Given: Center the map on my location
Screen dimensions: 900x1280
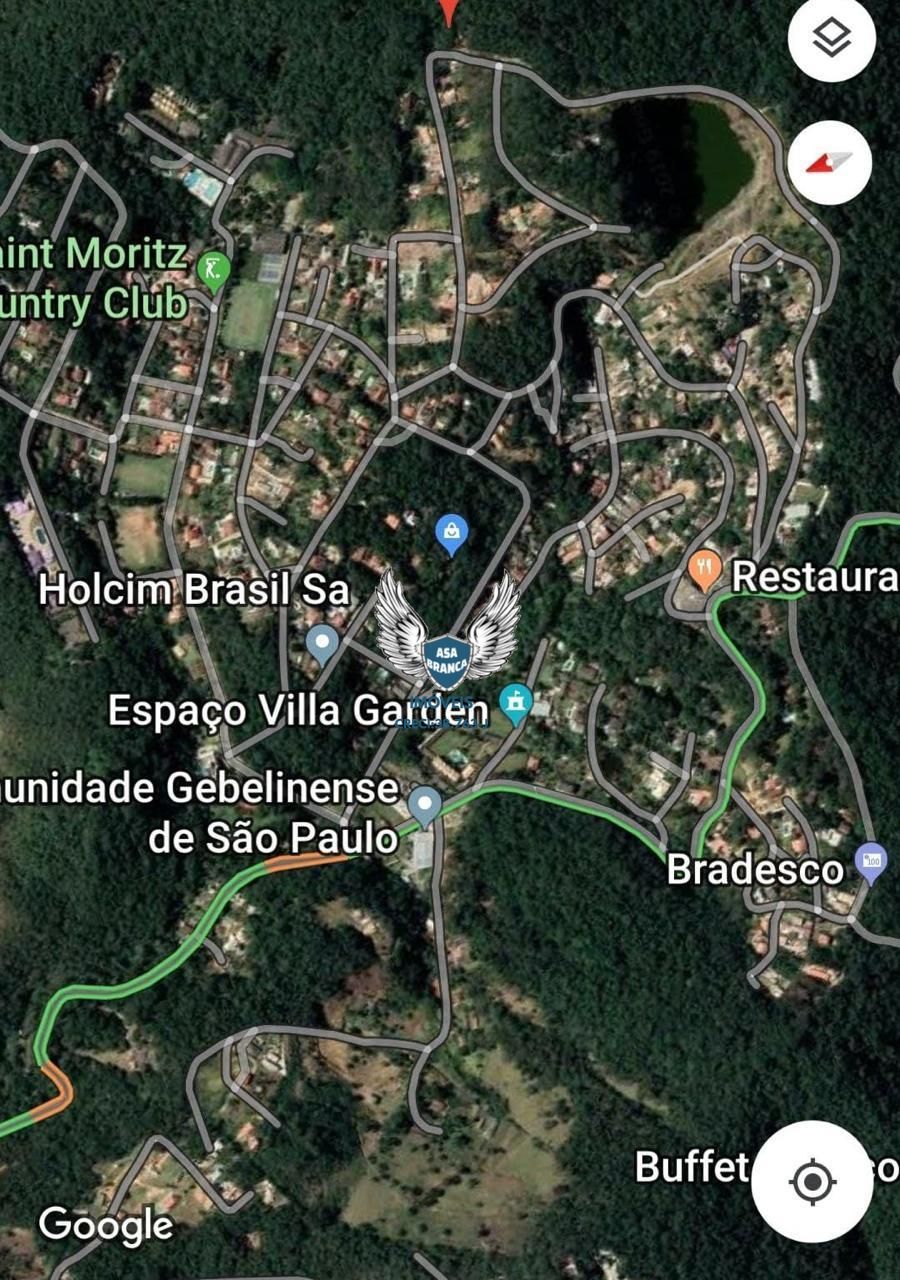Looking at the screenshot, I should pyautogui.click(x=812, y=1182).
